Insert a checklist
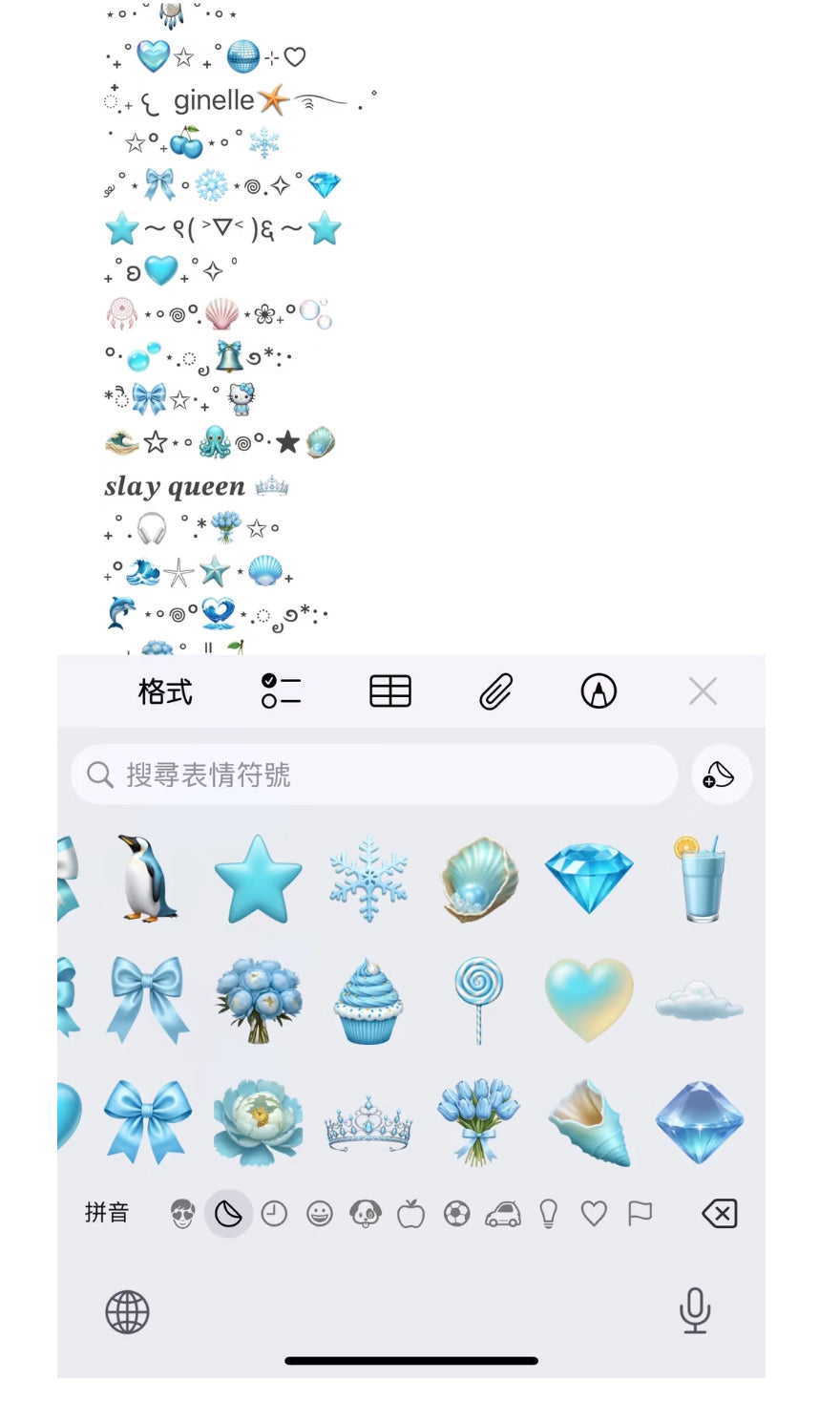This screenshot has height=1402, width=840. click(281, 691)
